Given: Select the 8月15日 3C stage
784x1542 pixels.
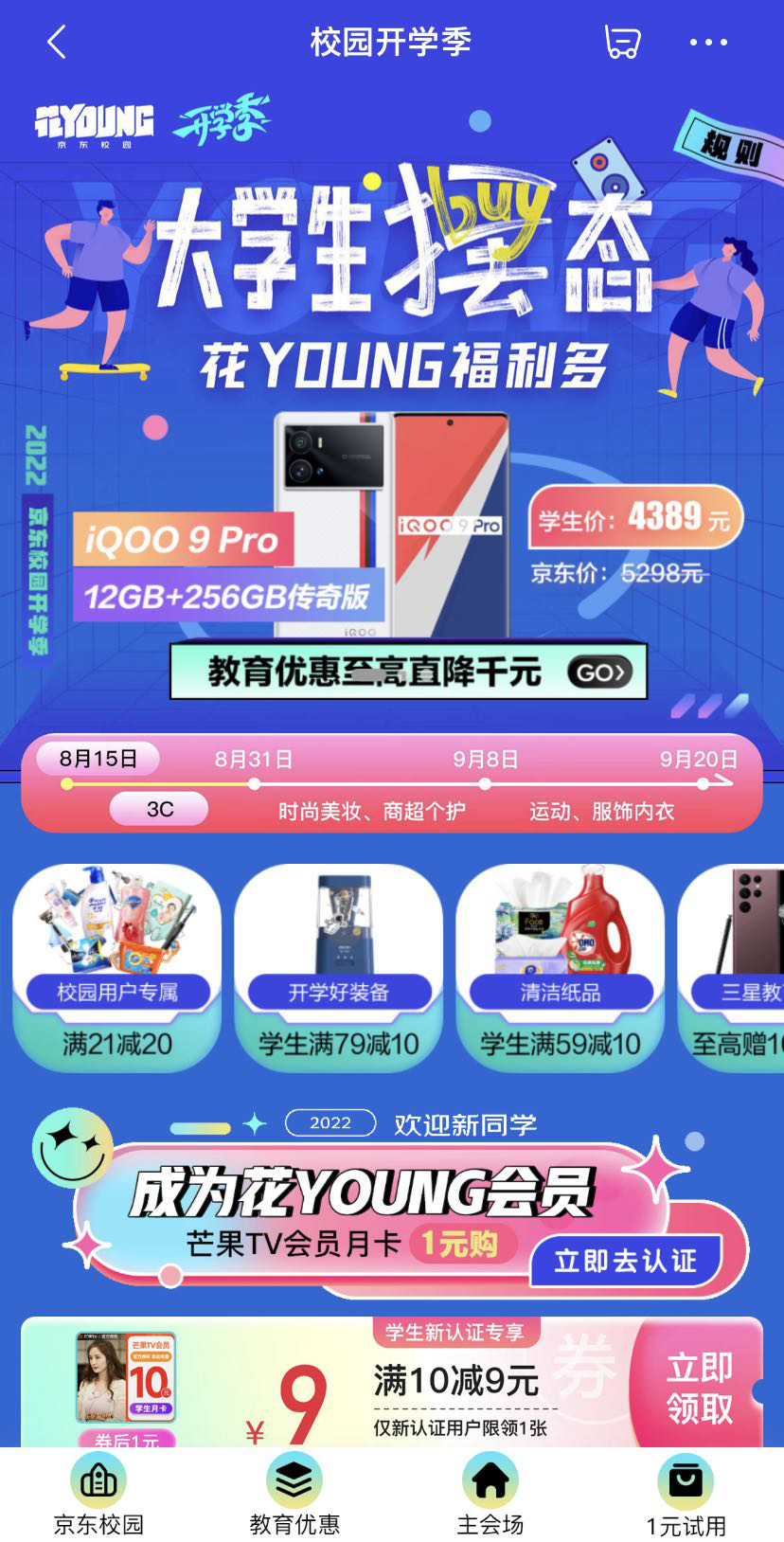Looking at the screenshot, I should (x=98, y=760).
